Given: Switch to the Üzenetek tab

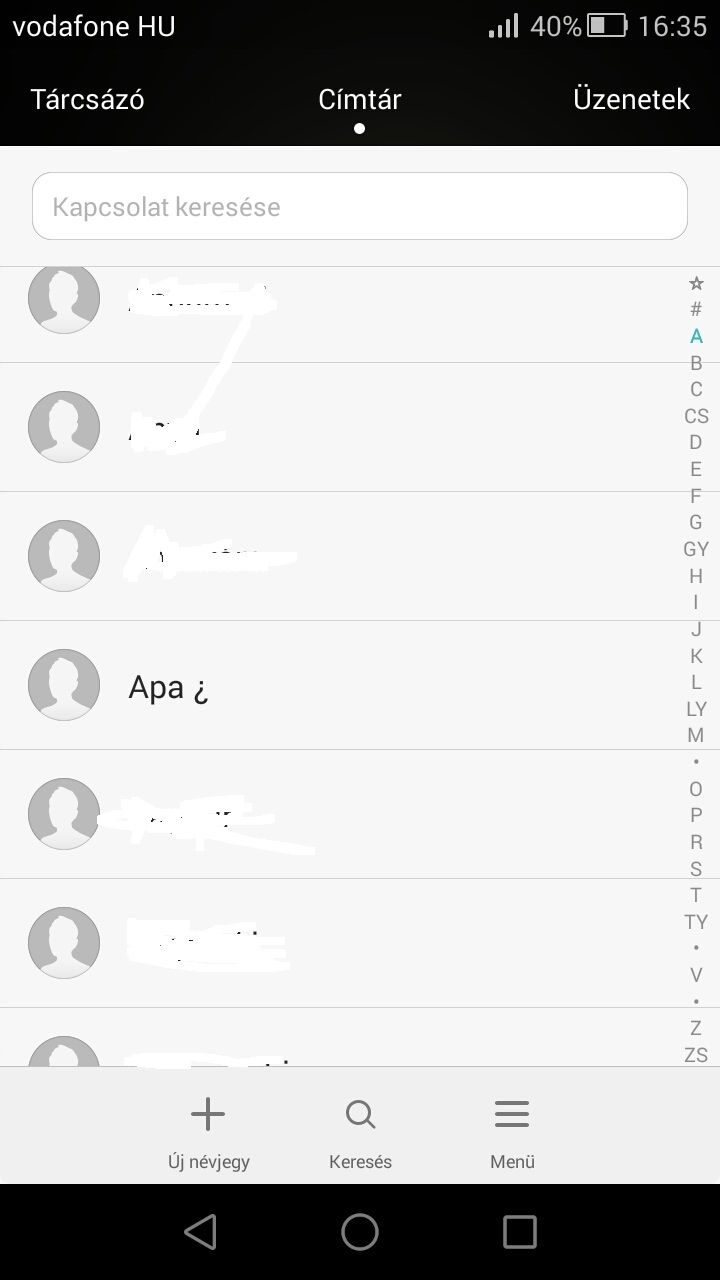Looking at the screenshot, I should tap(631, 100).
